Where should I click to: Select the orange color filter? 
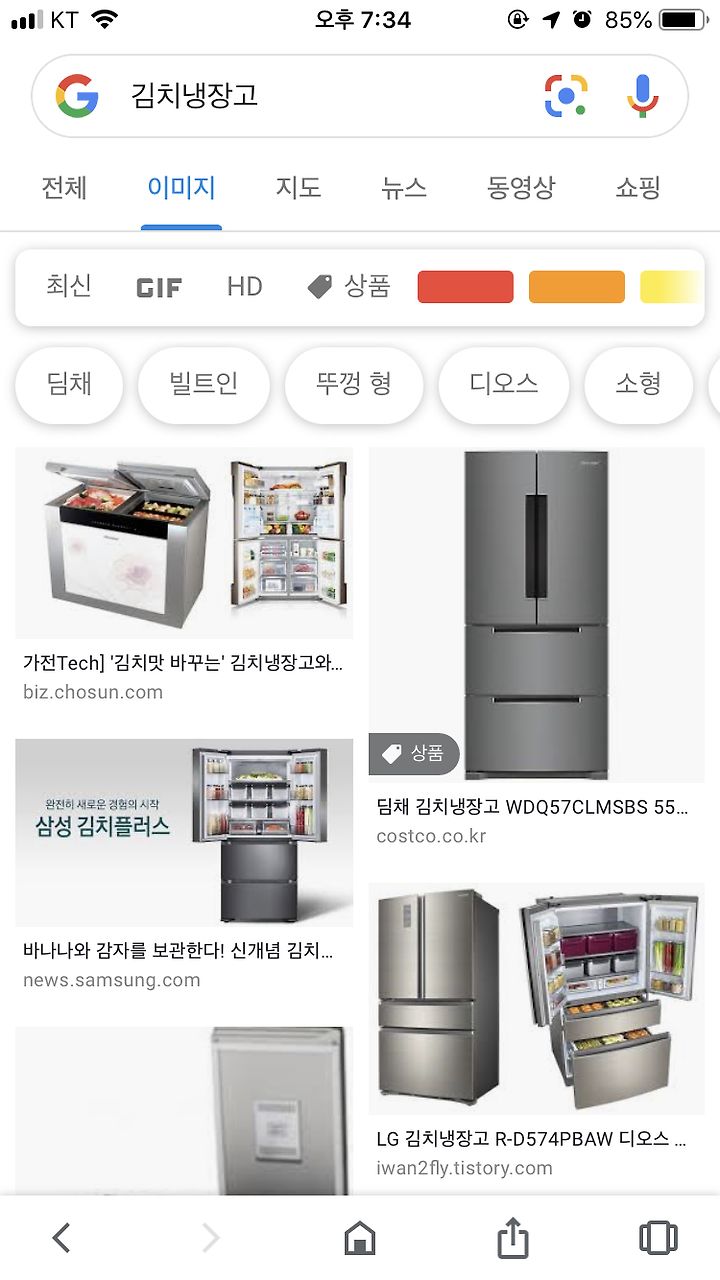tap(576, 287)
